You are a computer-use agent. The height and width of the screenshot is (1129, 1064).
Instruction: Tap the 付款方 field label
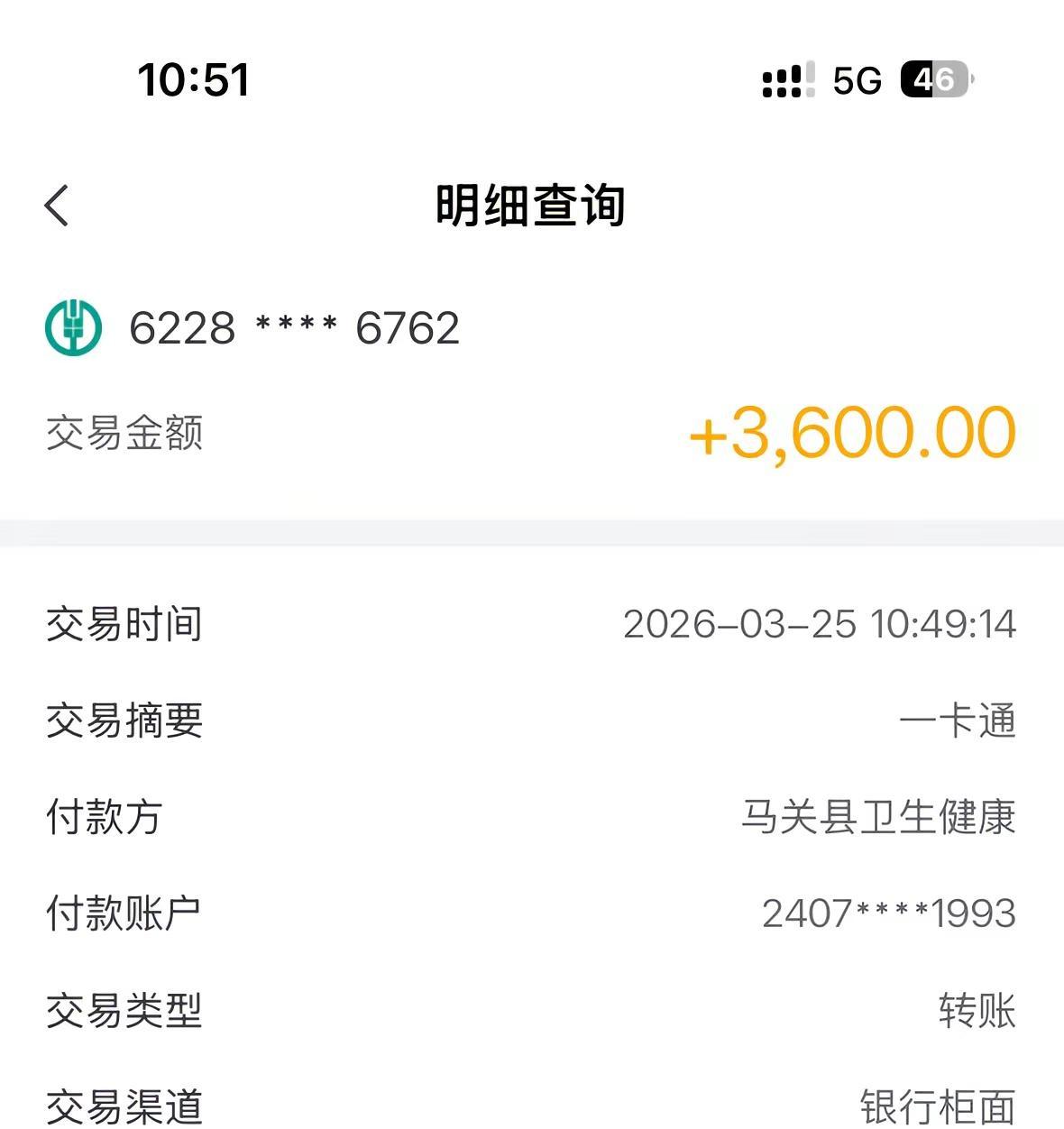102,816
